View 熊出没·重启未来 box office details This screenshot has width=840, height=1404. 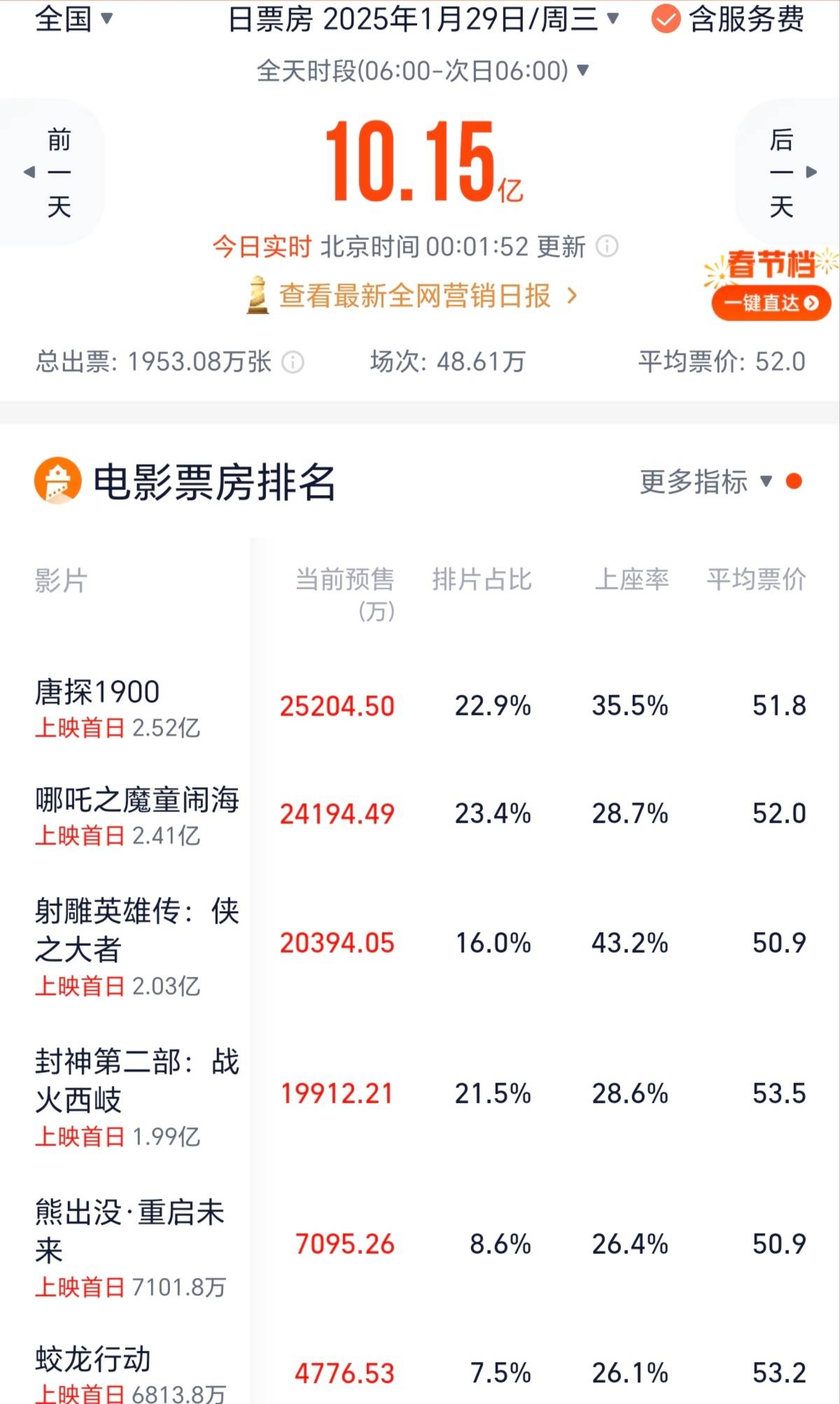tap(420, 1244)
